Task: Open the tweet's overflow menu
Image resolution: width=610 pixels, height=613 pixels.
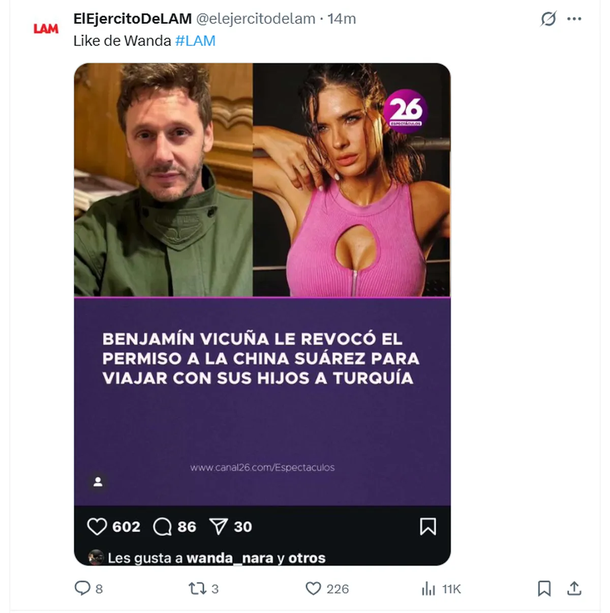Action: tap(574, 19)
